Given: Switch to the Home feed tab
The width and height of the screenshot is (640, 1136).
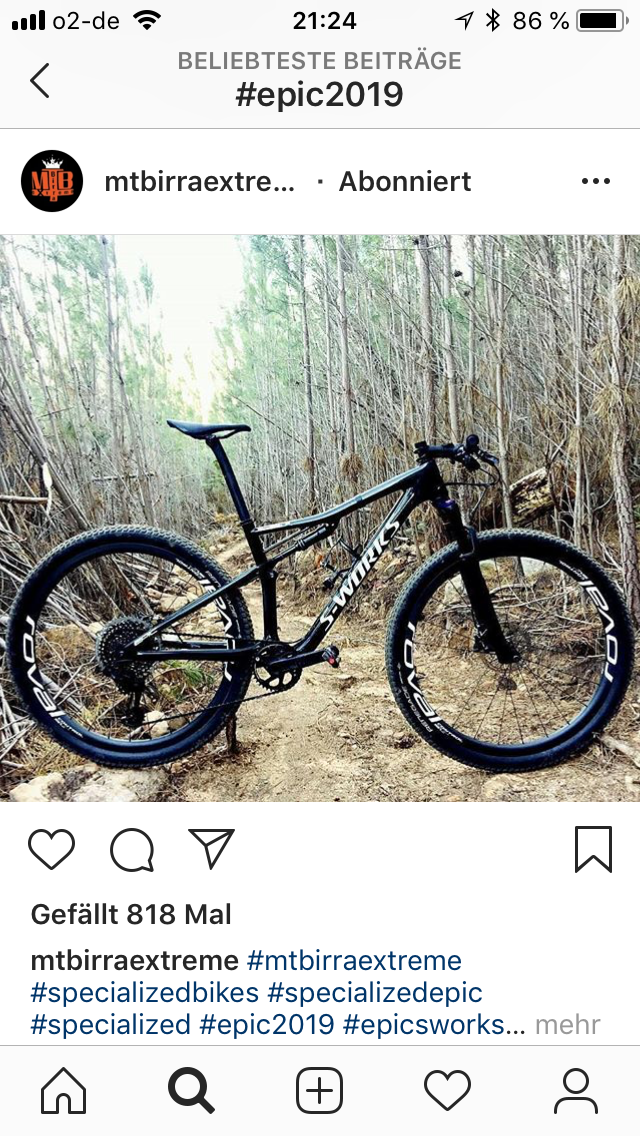Looking at the screenshot, I should coord(63,1090).
